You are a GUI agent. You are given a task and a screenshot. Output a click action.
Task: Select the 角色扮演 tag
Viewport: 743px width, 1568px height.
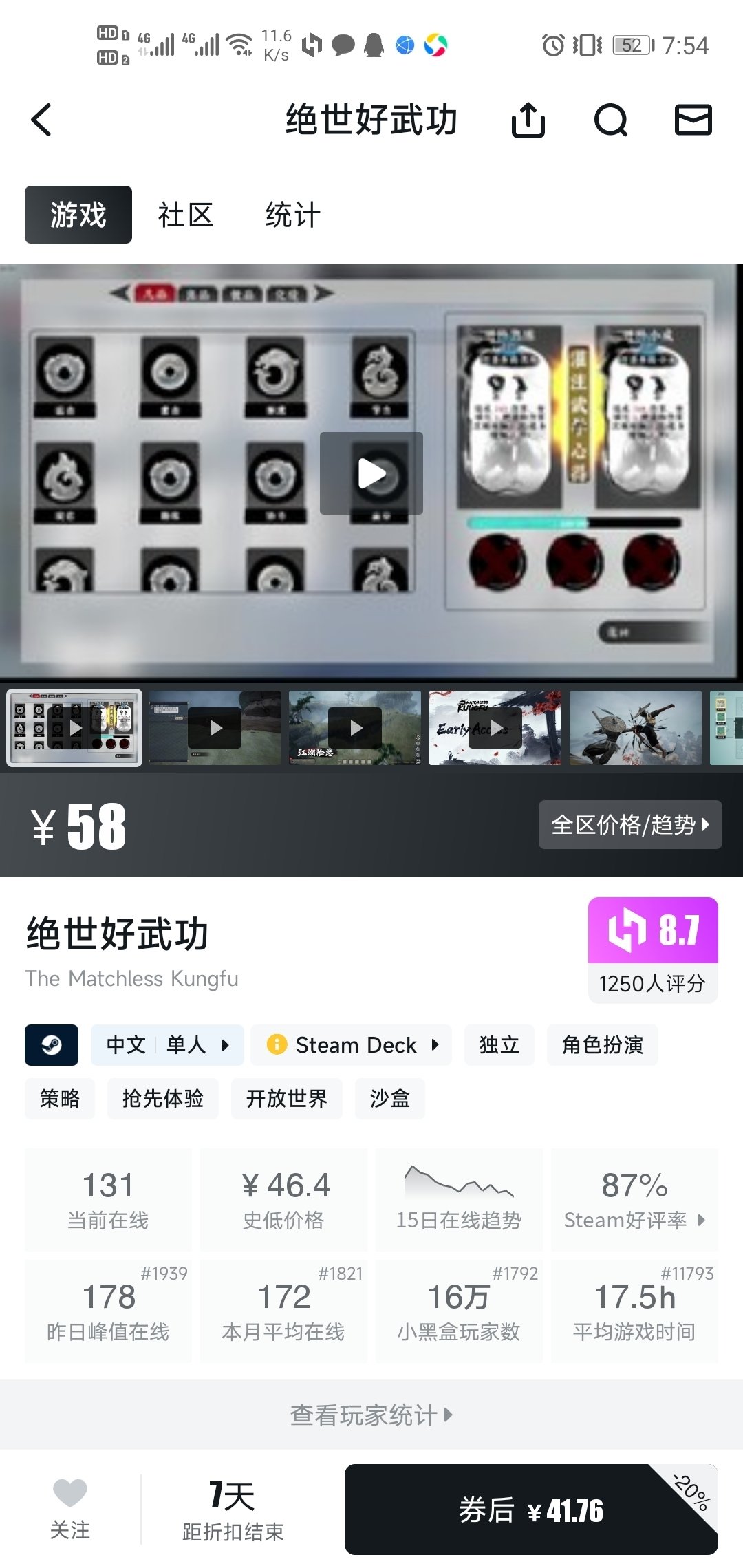[602, 1045]
